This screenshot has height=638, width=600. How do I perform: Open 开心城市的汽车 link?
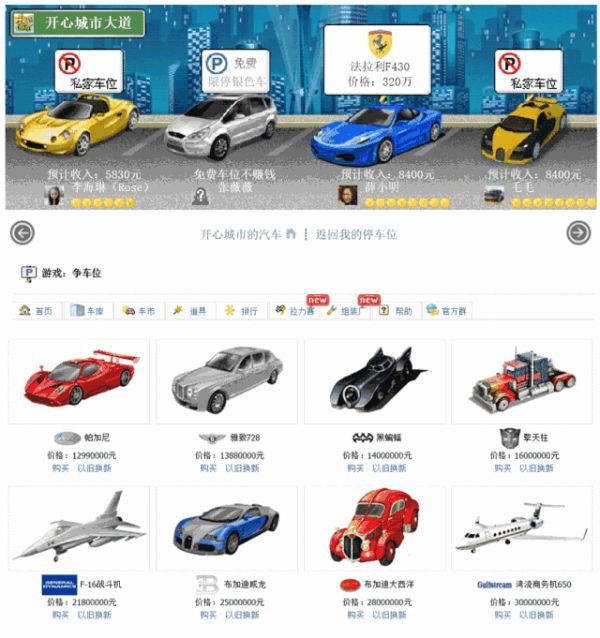click(x=241, y=234)
